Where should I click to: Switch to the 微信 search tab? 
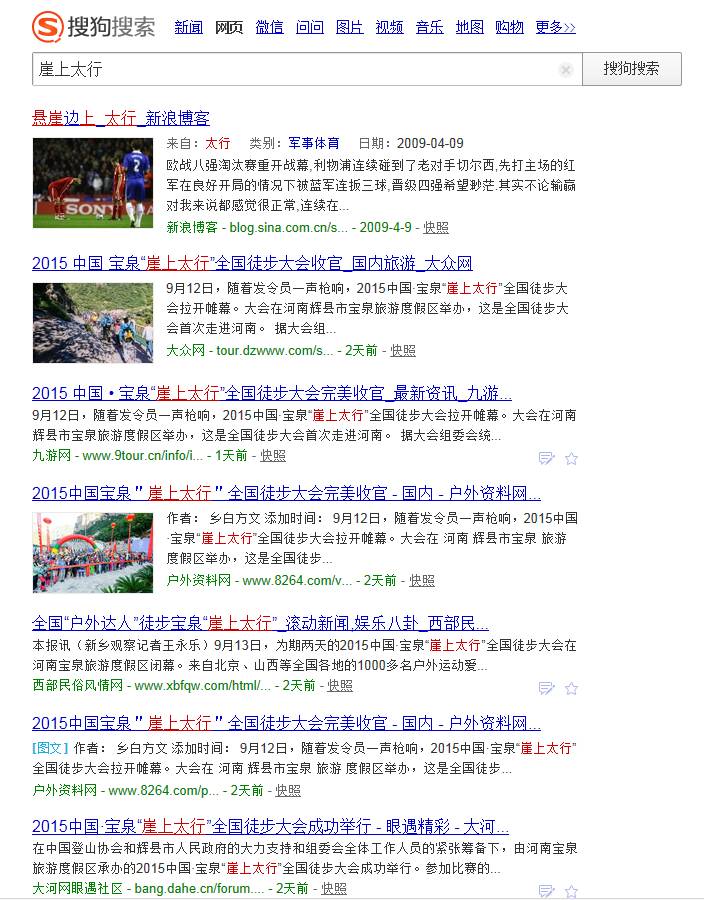(x=269, y=27)
